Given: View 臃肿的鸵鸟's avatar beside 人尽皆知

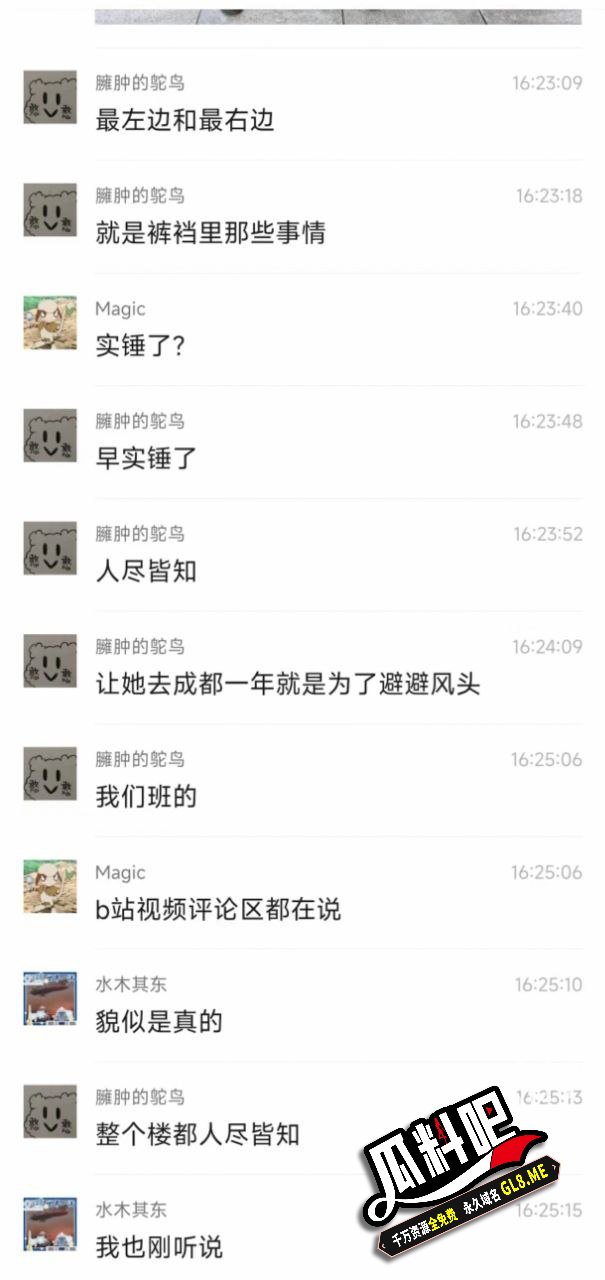Looking at the screenshot, I should click(x=50, y=548).
